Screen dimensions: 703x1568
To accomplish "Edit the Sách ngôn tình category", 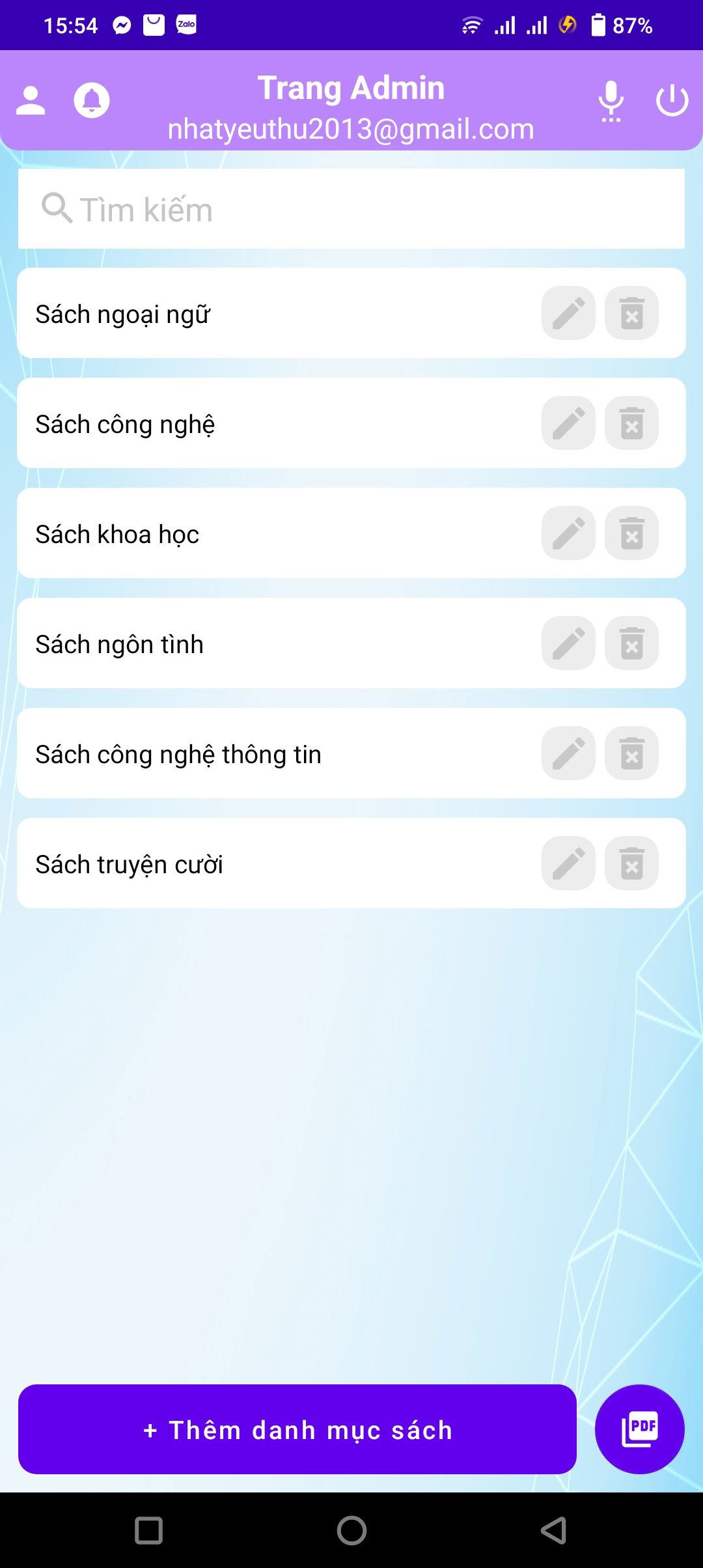I will (568, 643).
